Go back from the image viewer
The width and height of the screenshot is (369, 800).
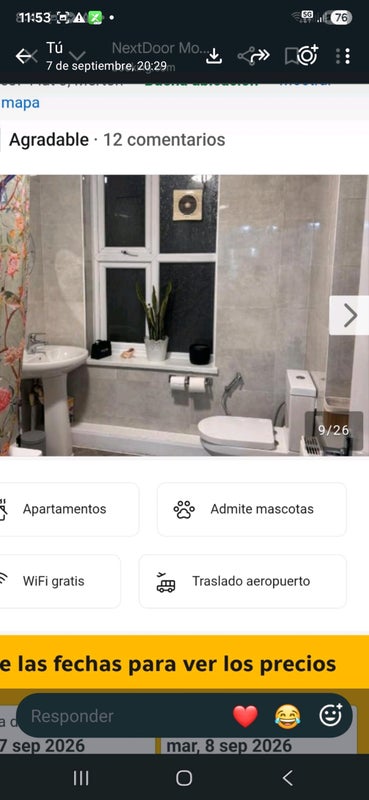(23, 56)
